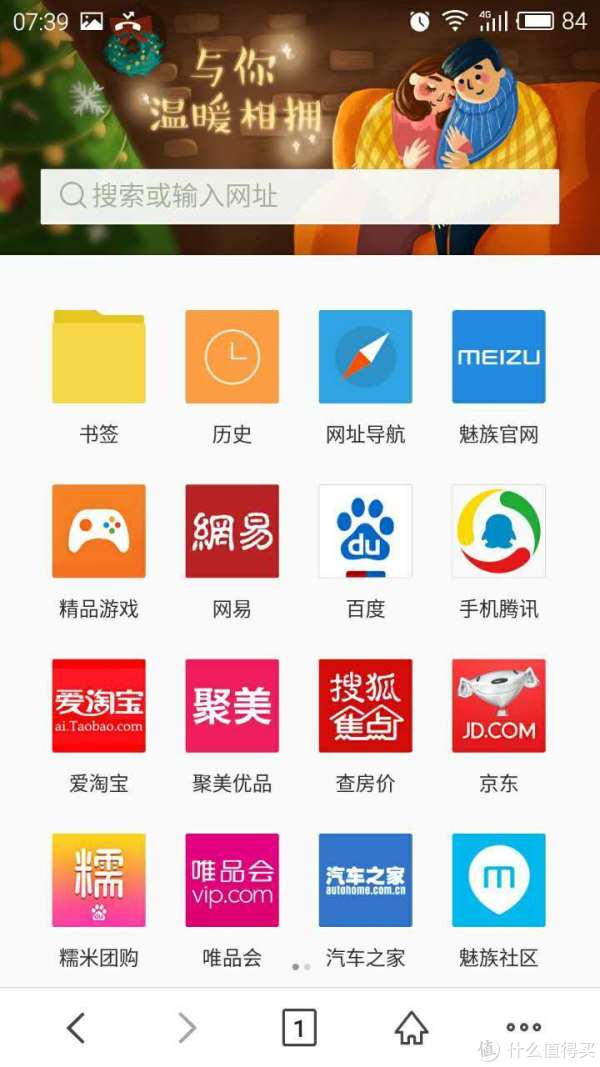The width and height of the screenshot is (600, 1067).
Task: Open the 京东 shortcut
Action: click(x=498, y=706)
